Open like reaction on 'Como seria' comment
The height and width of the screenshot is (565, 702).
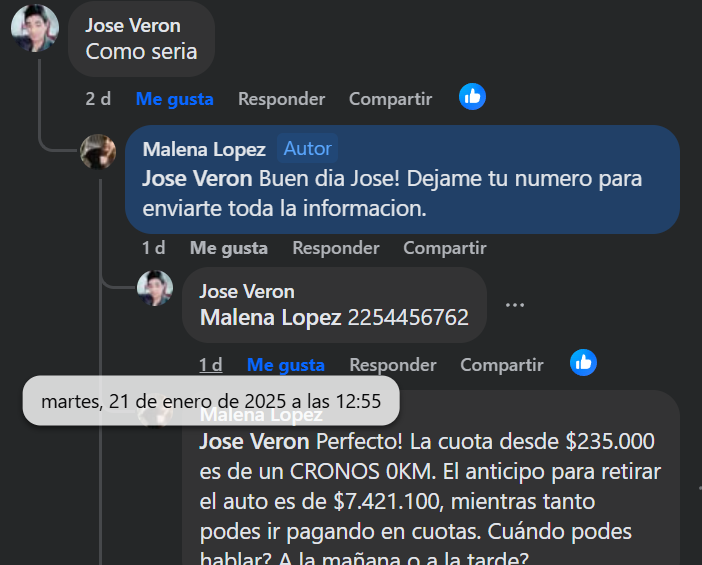(x=472, y=96)
